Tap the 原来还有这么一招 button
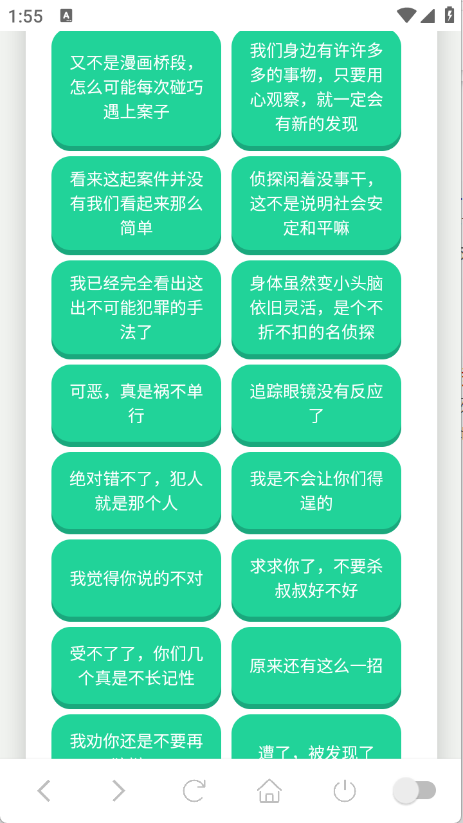463x823 pixels. (316, 666)
